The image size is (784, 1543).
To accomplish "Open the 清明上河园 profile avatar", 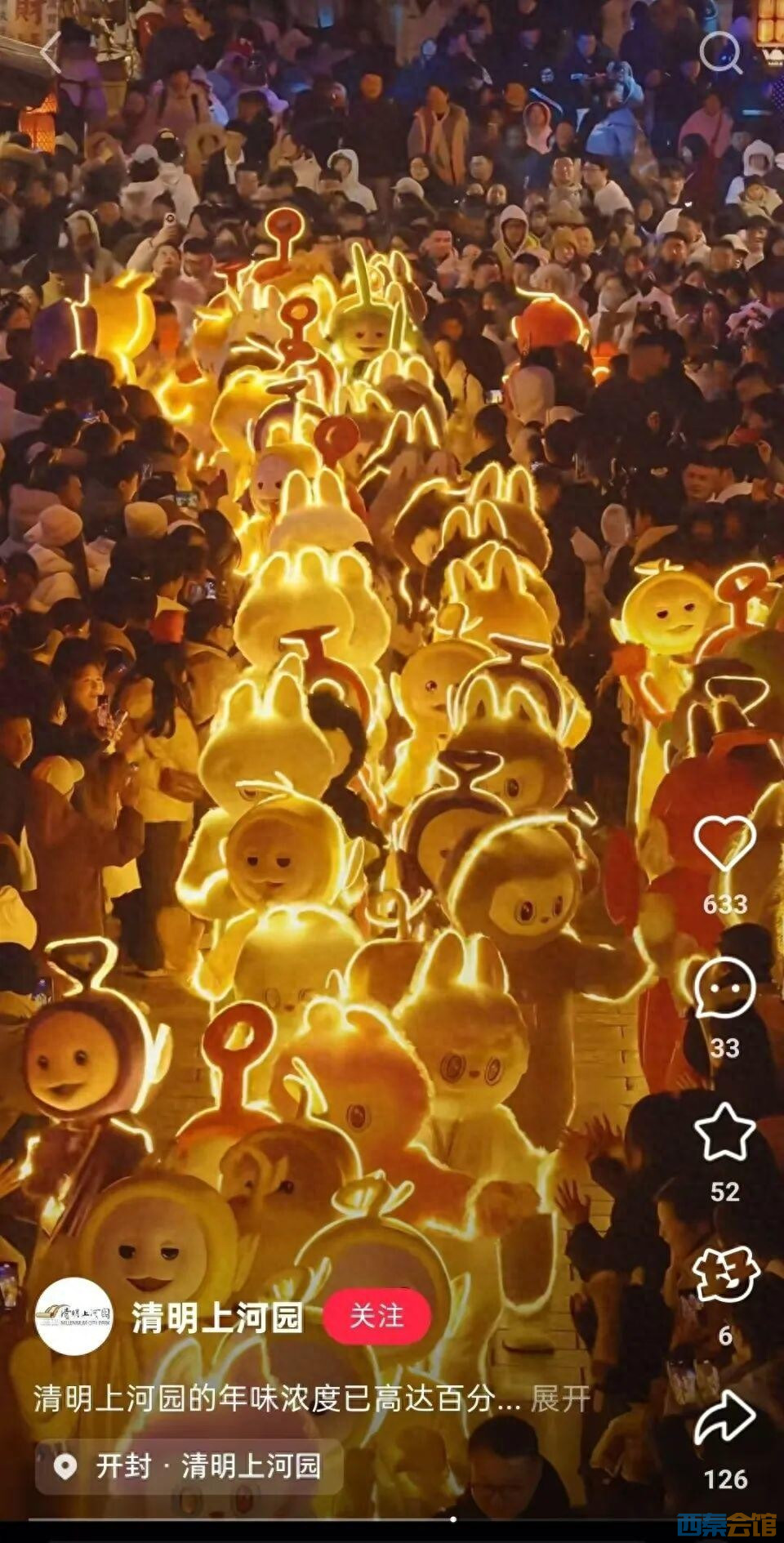I will tap(74, 1316).
